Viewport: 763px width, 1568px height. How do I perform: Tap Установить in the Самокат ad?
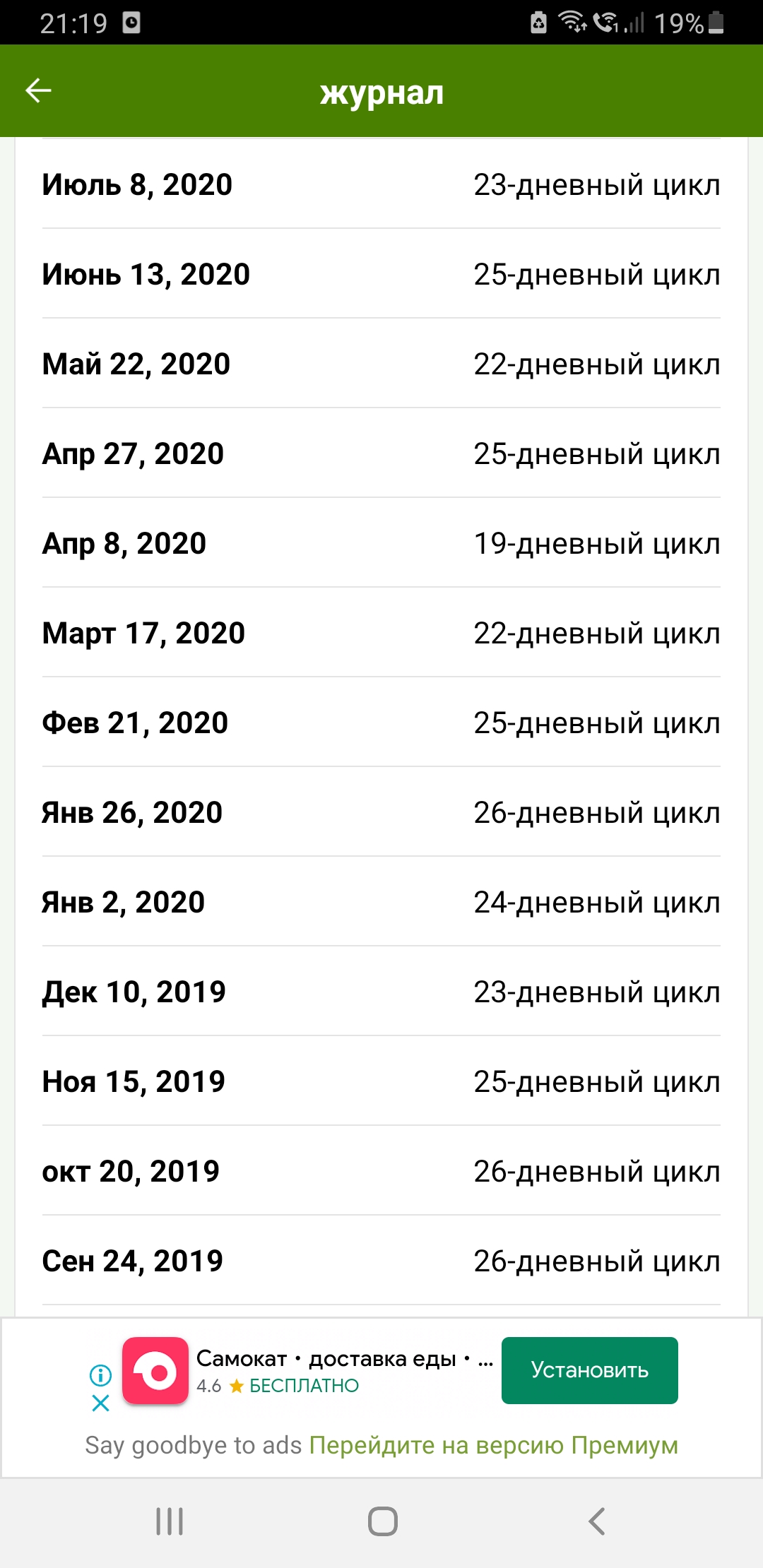[590, 1370]
